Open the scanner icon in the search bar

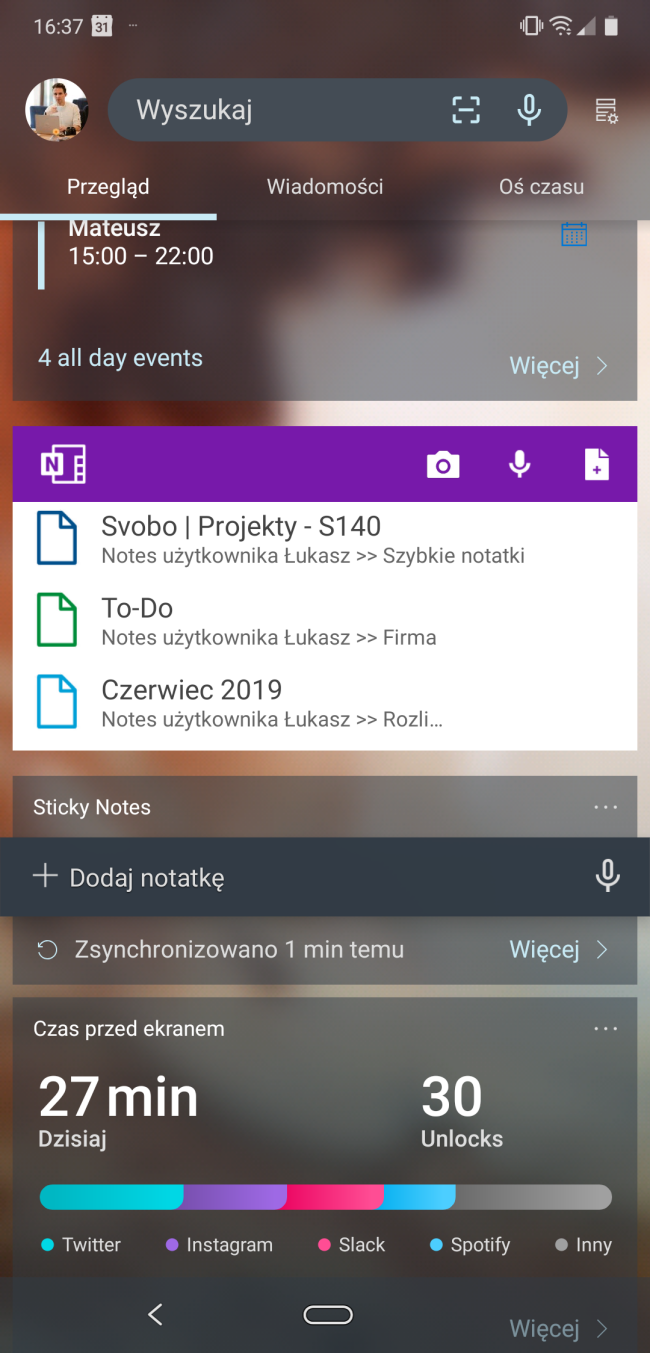pyautogui.click(x=466, y=110)
